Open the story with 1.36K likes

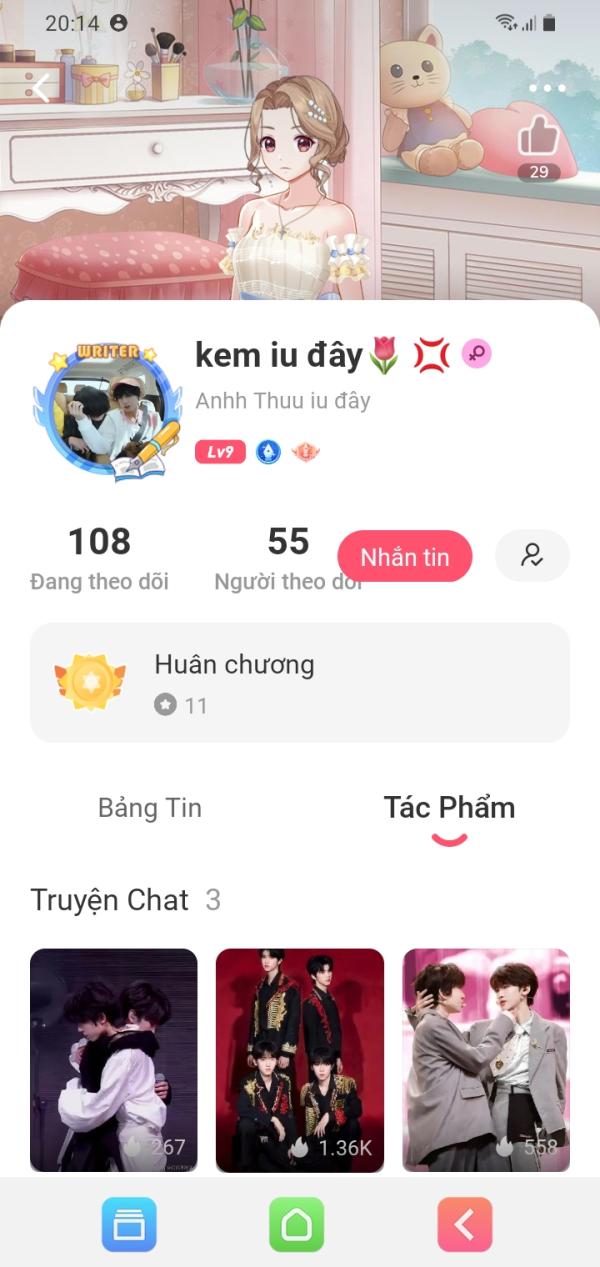click(x=300, y=1059)
